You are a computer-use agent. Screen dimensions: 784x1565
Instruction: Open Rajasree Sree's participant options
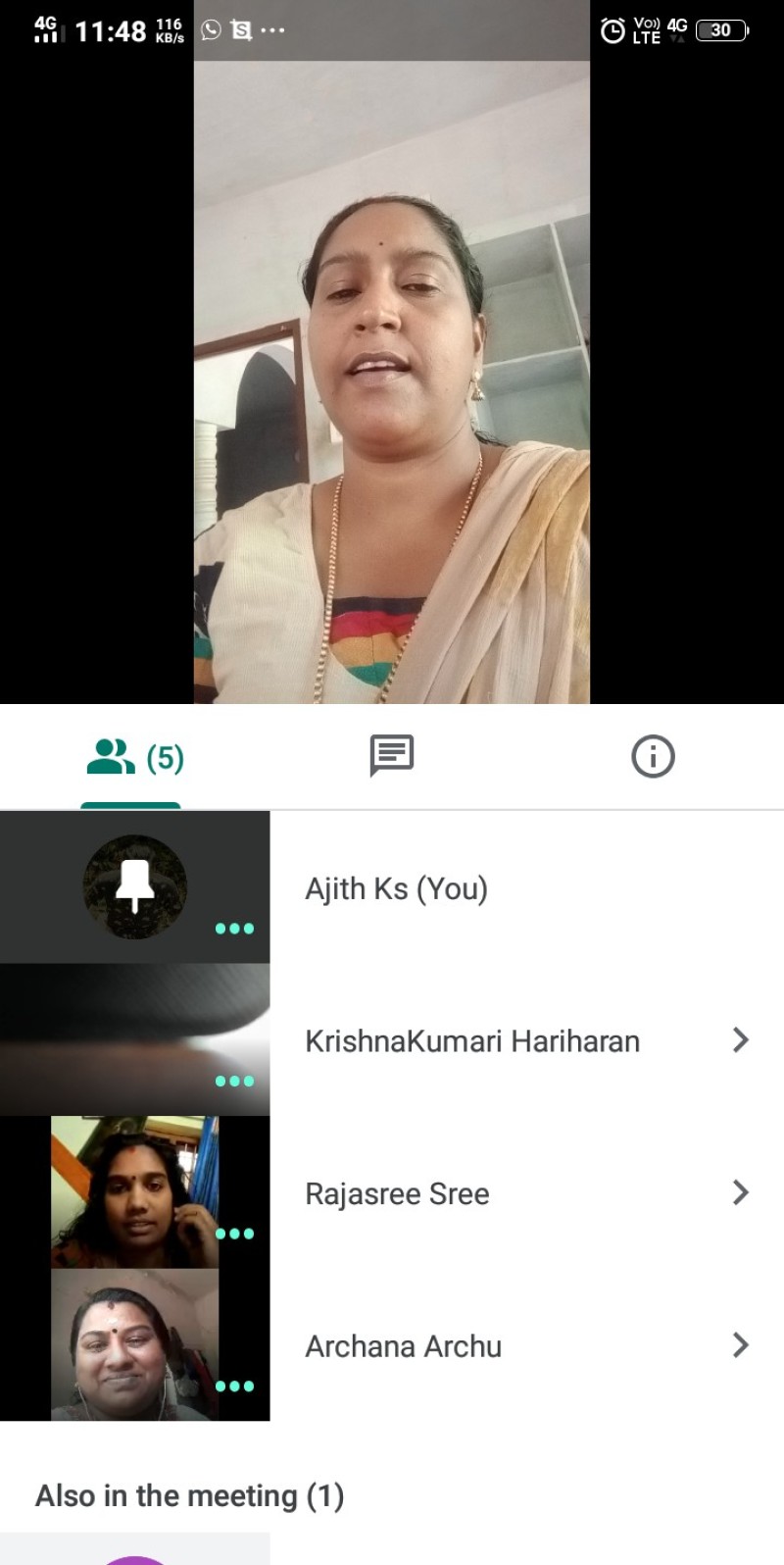(x=740, y=1193)
